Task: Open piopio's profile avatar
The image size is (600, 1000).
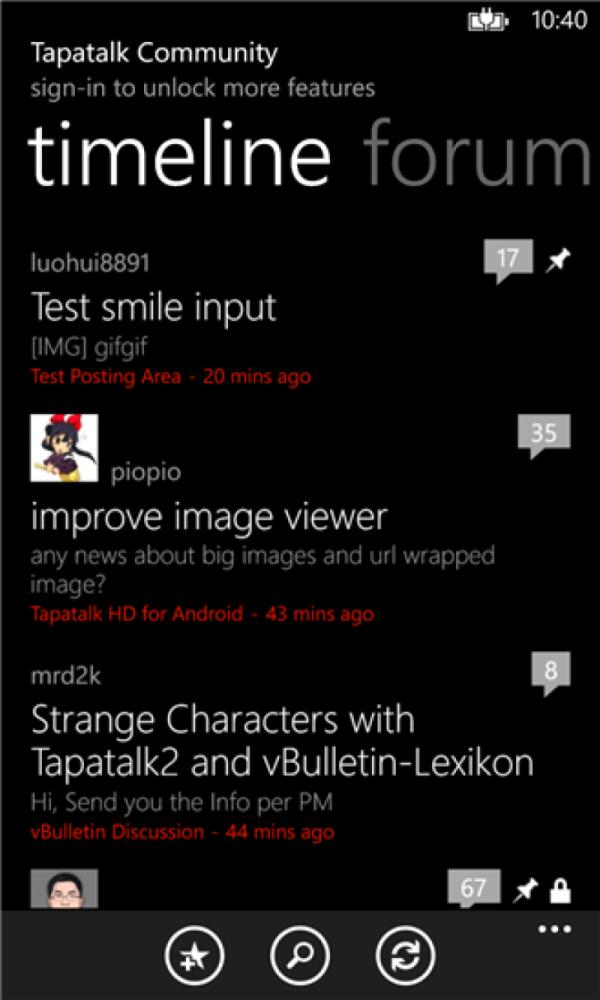Action: (65, 450)
